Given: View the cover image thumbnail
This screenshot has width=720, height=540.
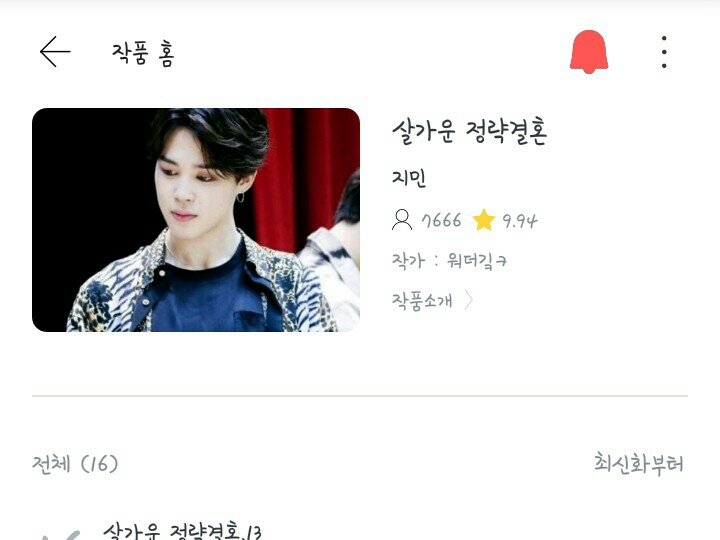Looking at the screenshot, I should (x=196, y=220).
